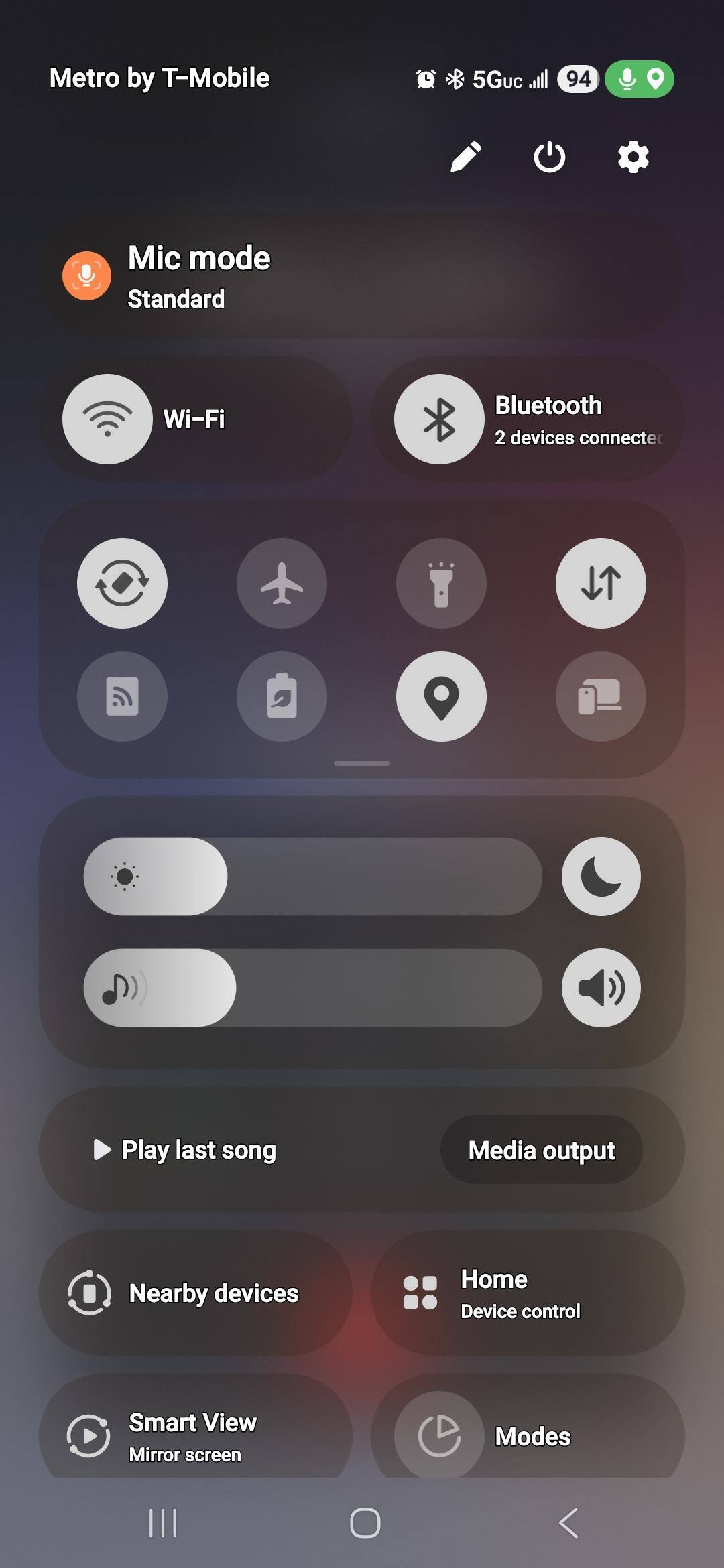Open Media output
724x1568 pixels.
[x=541, y=1150]
